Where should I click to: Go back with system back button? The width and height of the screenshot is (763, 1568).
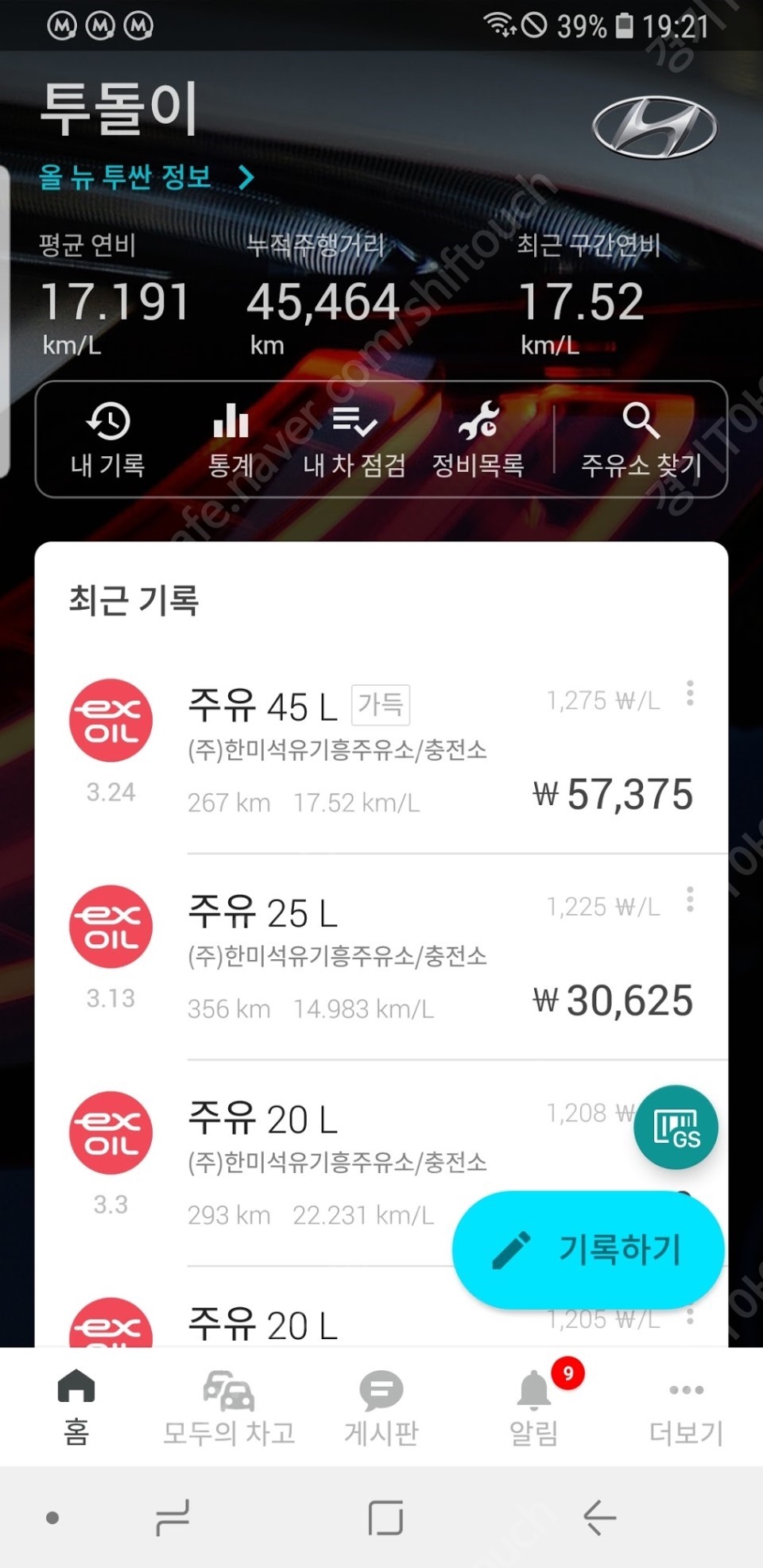[x=600, y=1517]
